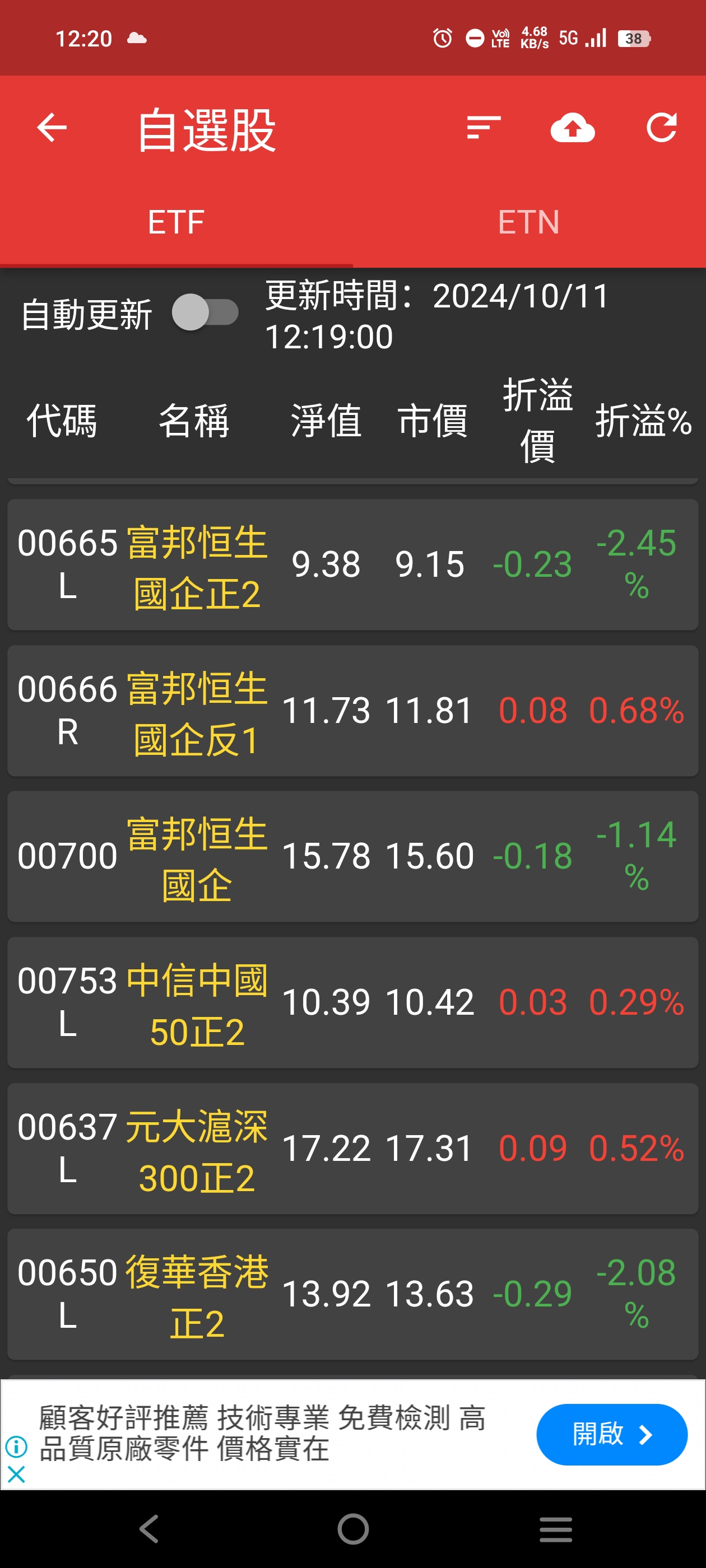Tap the Android home circle icon

pyautogui.click(x=352, y=1528)
